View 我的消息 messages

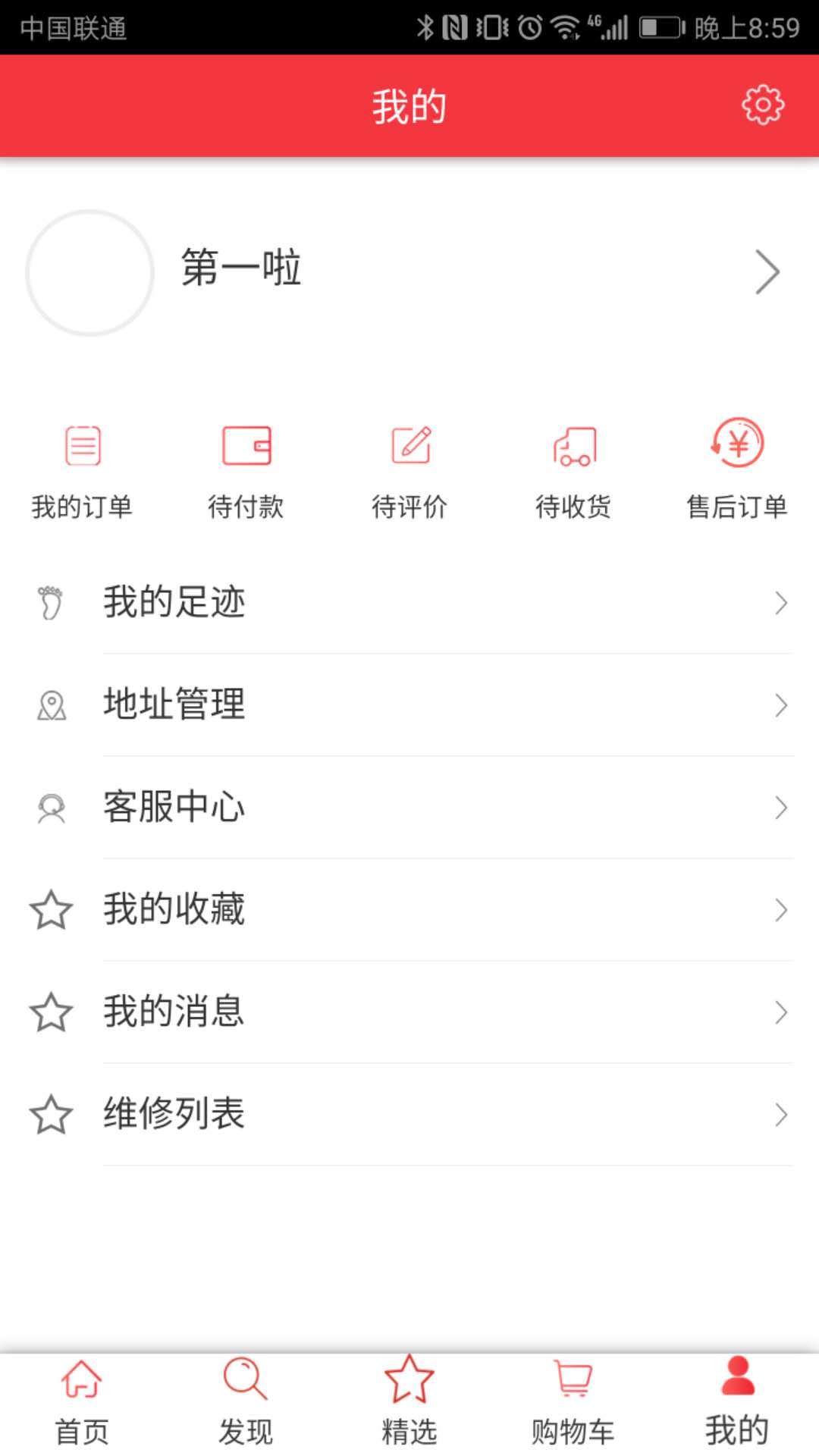[x=409, y=1012]
